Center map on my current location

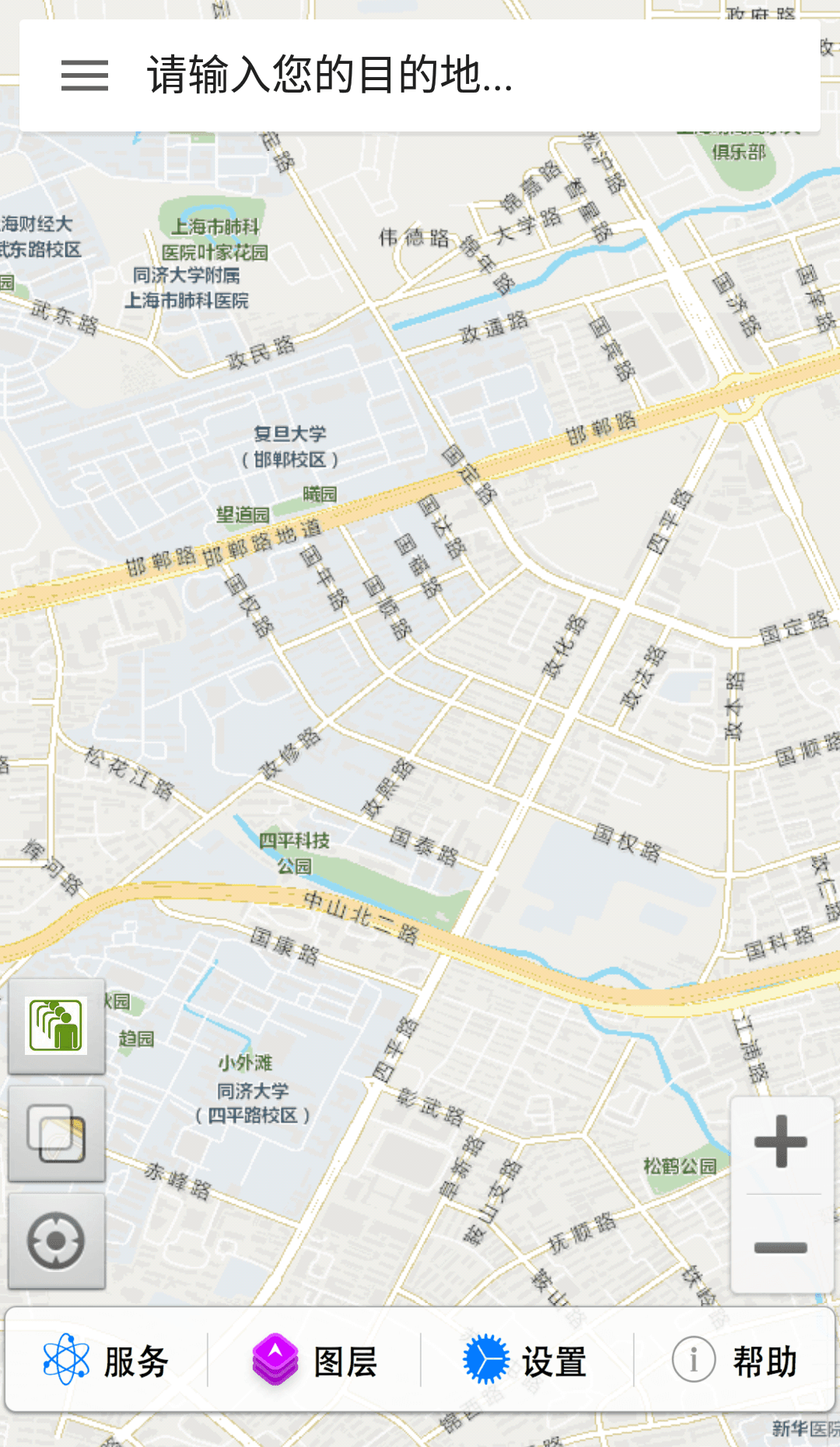point(56,1241)
